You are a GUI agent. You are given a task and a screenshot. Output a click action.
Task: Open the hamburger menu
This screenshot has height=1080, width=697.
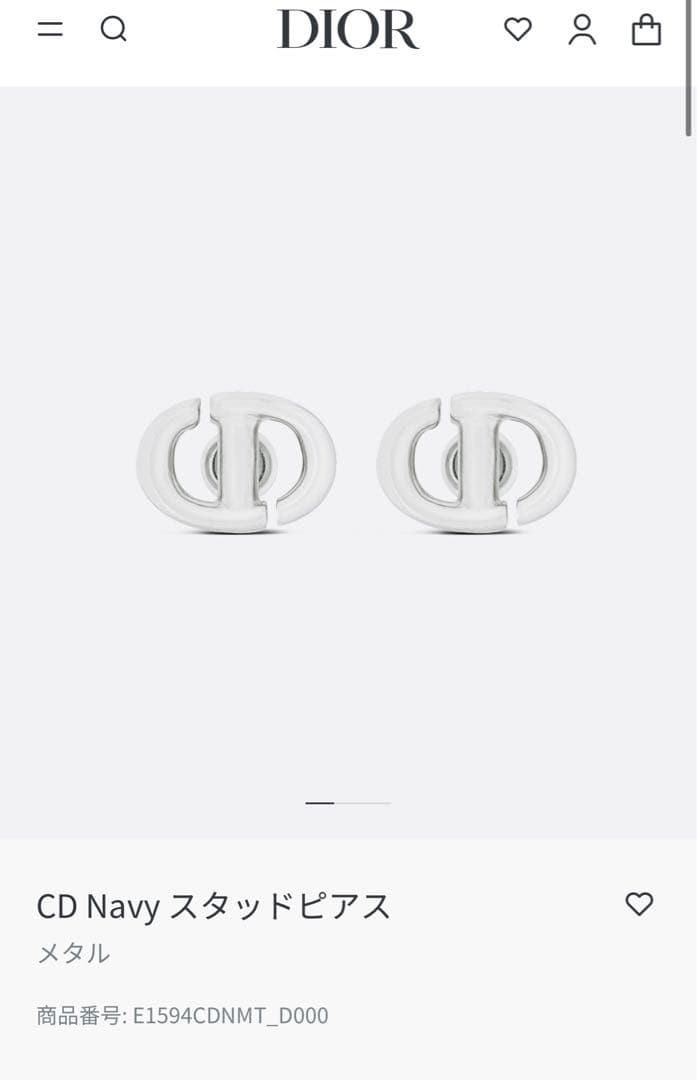click(50, 29)
